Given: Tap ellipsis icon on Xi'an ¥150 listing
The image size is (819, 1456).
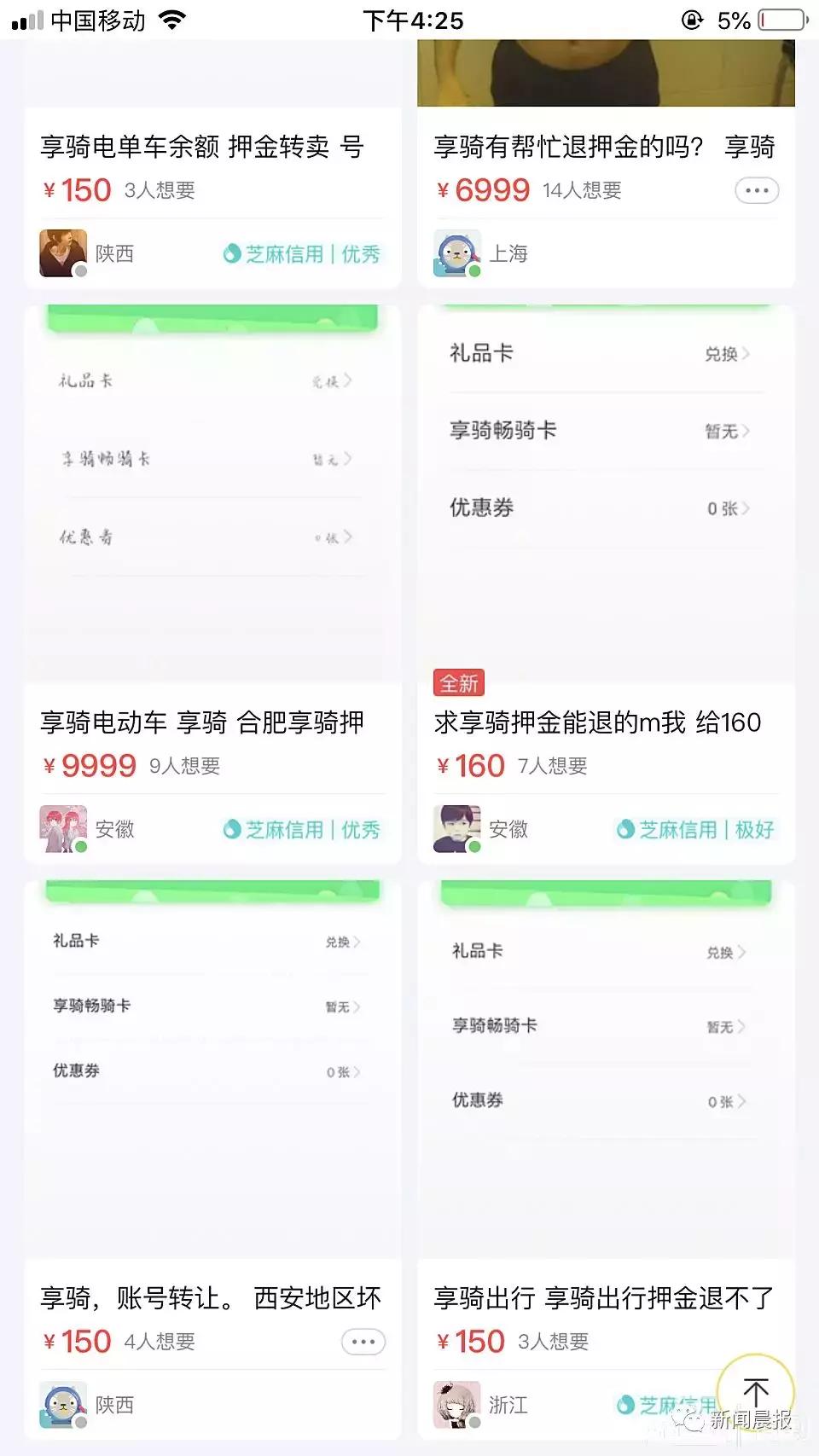Looking at the screenshot, I should click(x=362, y=1341).
